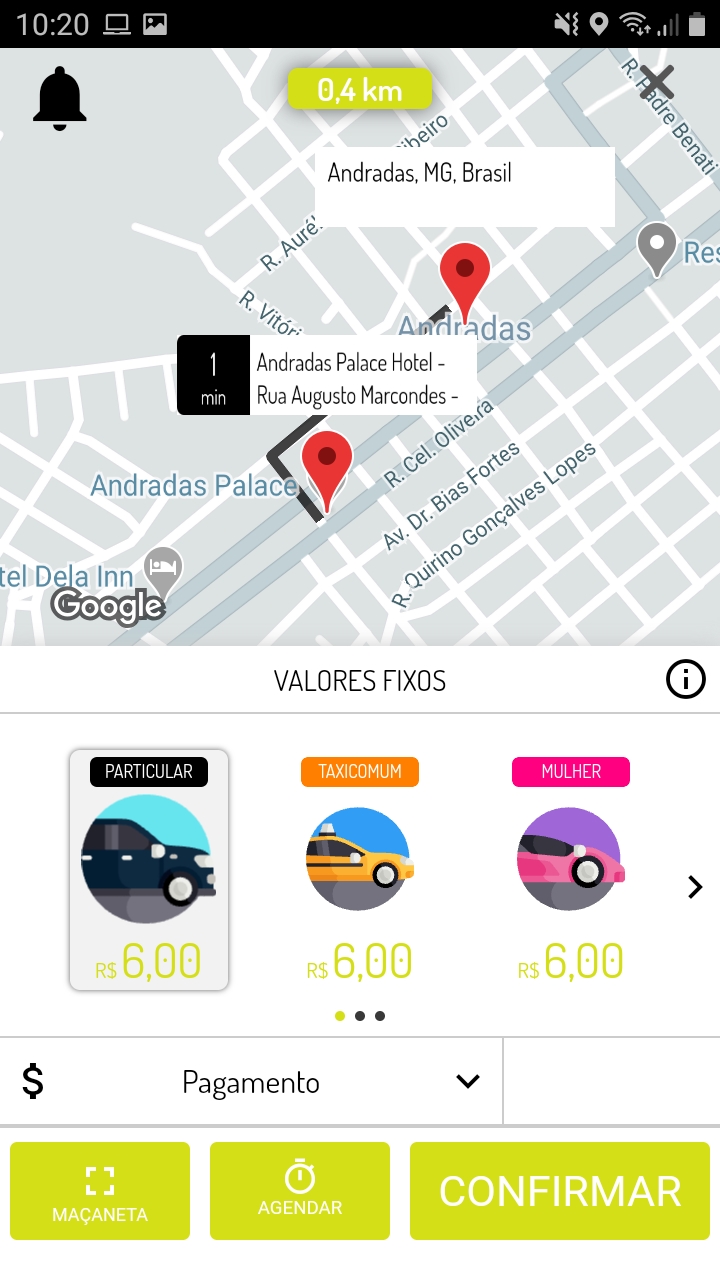Close the ride route view
The height and width of the screenshot is (1280, 720).
pyautogui.click(x=657, y=82)
